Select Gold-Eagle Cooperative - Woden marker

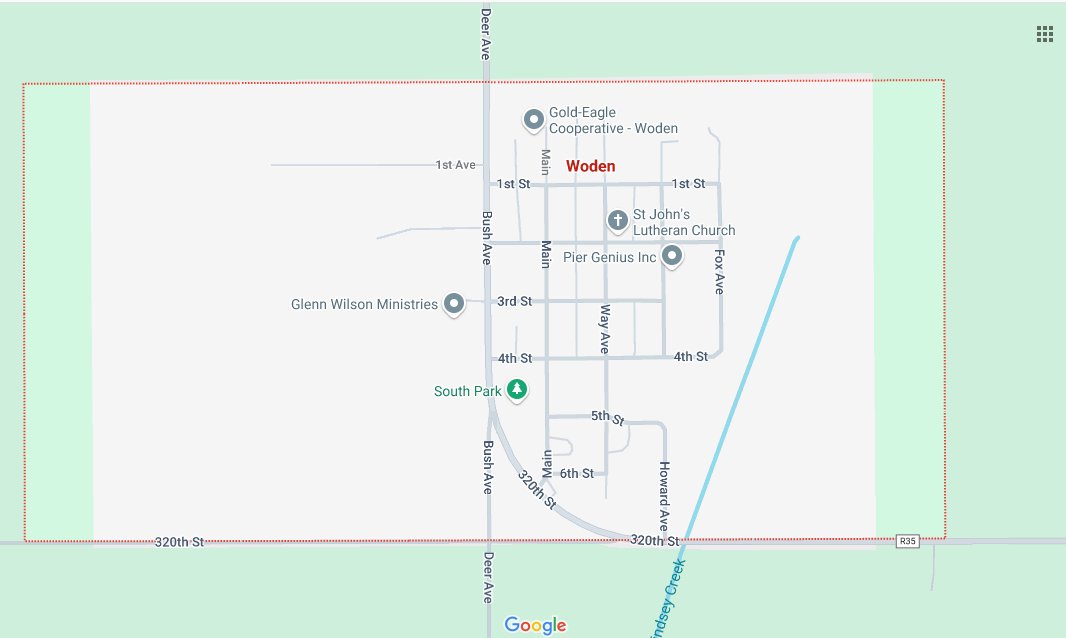coord(534,120)
